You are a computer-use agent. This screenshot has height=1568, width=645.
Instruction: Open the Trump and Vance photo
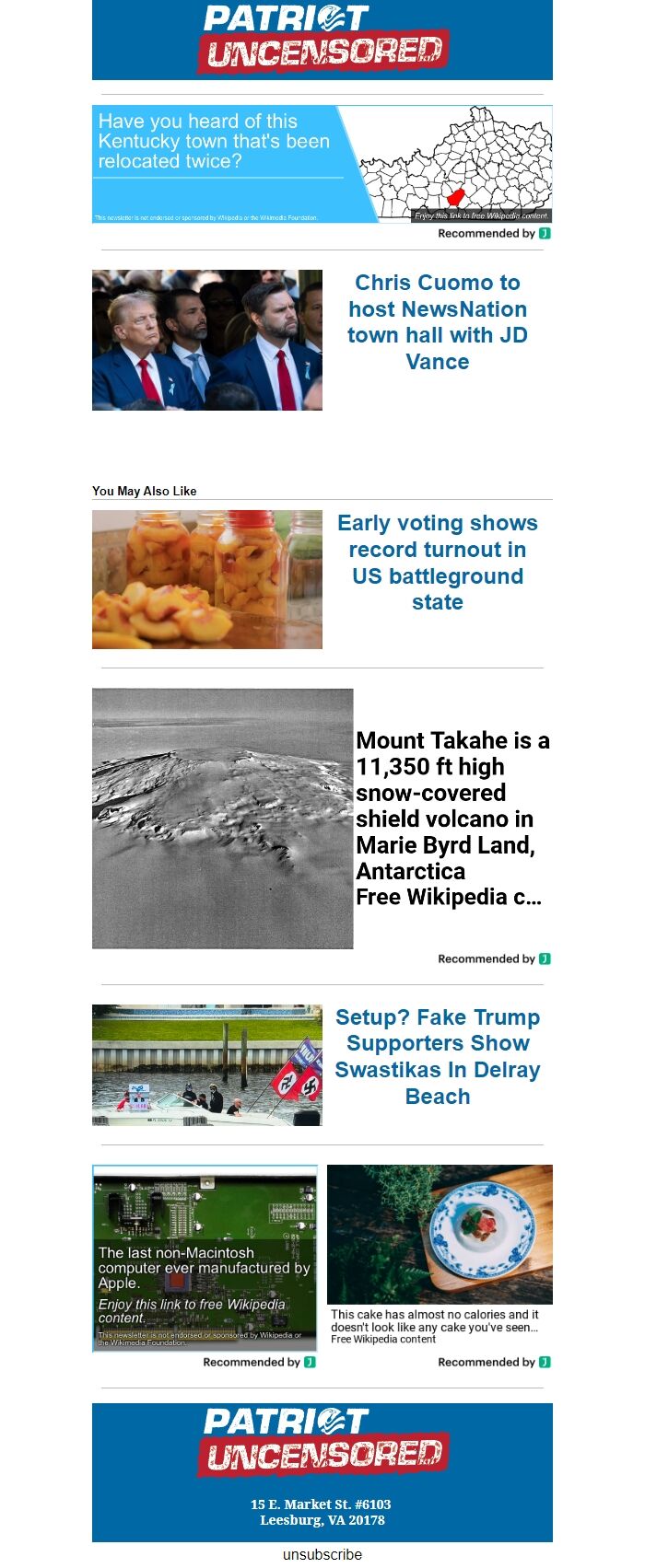point(207,340)
